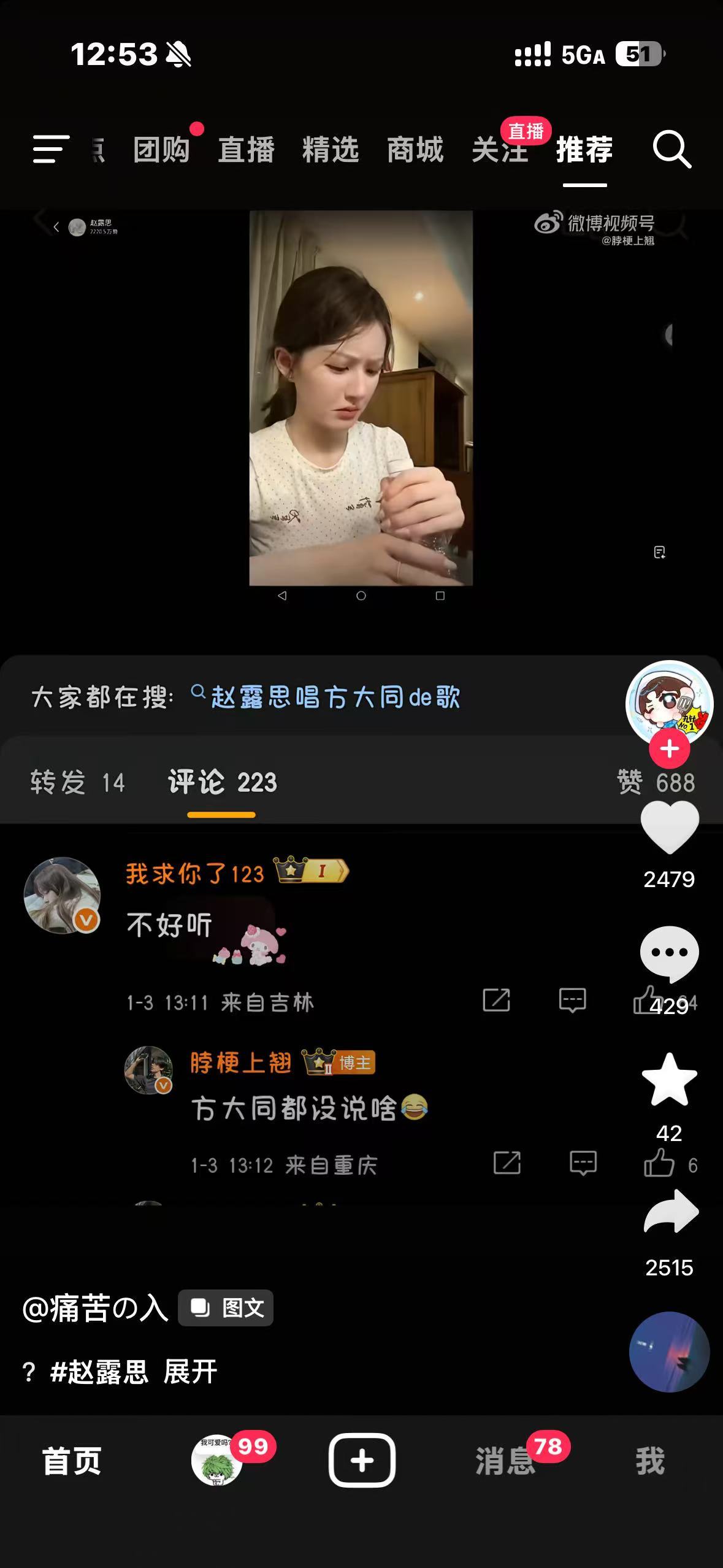723x1568 pixels.
Task: Tap the center plus button to create content
Action: click(x=361, y=1461)
